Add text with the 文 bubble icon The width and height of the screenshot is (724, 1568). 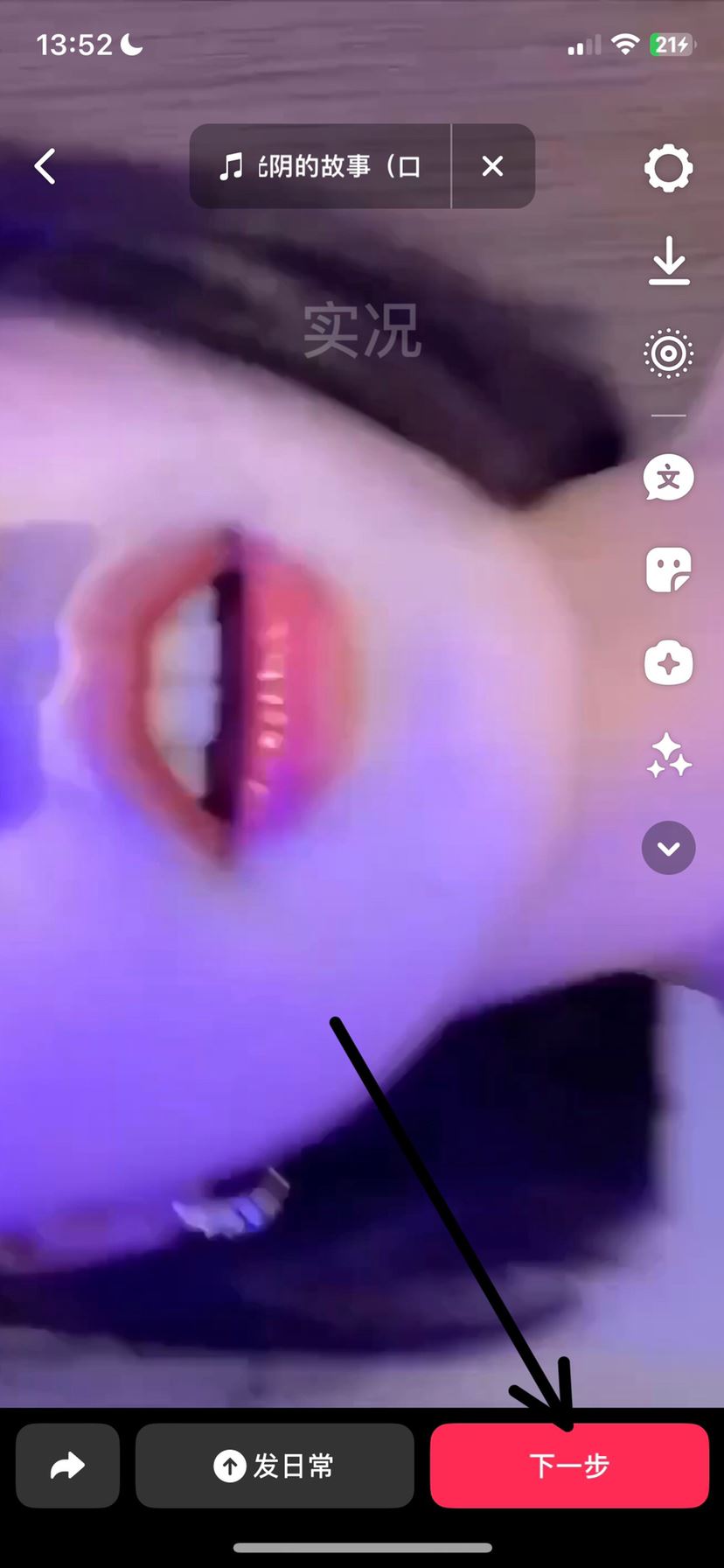point(669,478)
